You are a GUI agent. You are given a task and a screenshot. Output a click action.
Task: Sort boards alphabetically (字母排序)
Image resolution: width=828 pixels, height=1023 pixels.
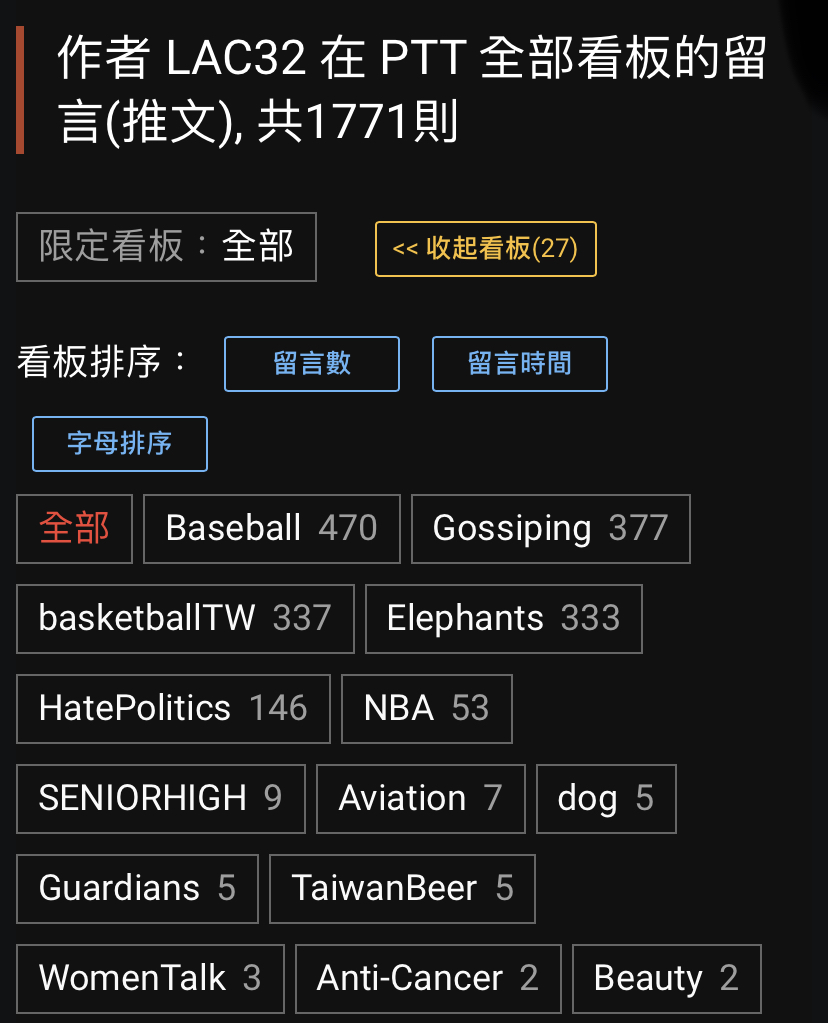120,444
